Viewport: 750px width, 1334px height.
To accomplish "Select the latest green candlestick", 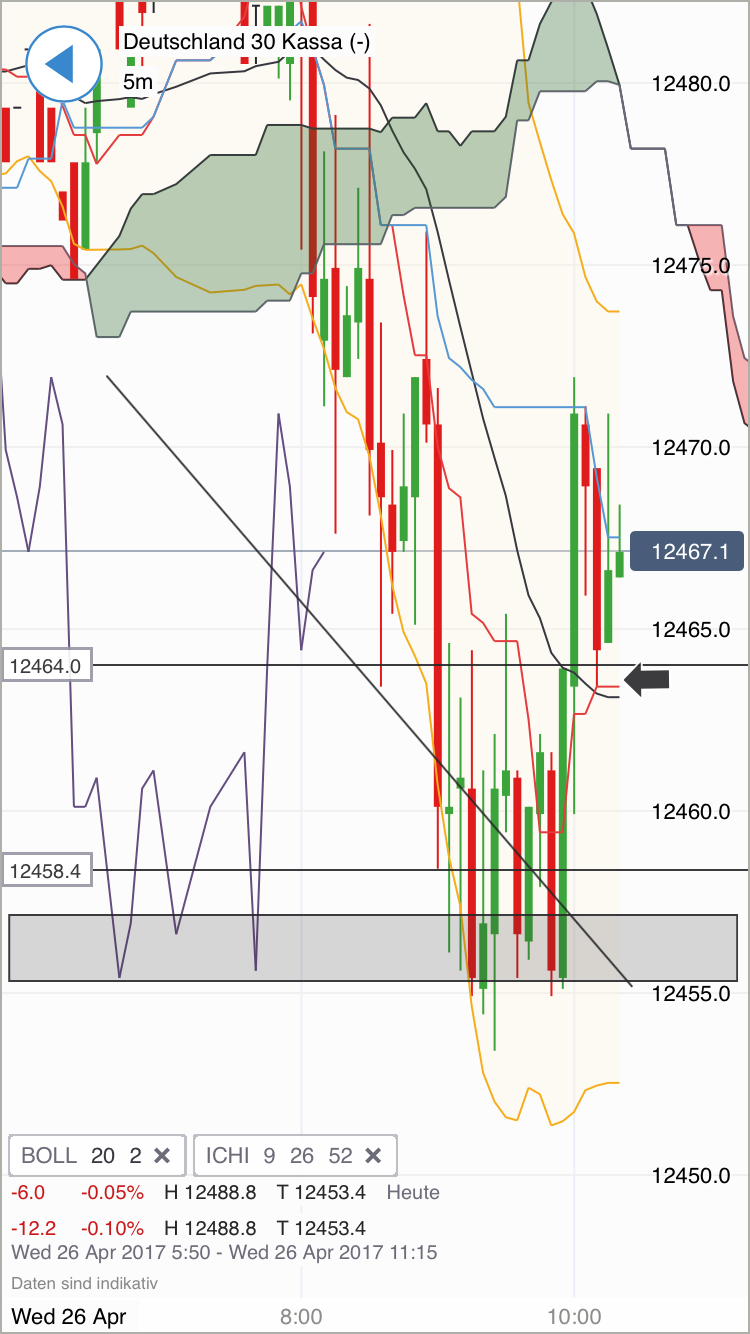I will 618,565.
